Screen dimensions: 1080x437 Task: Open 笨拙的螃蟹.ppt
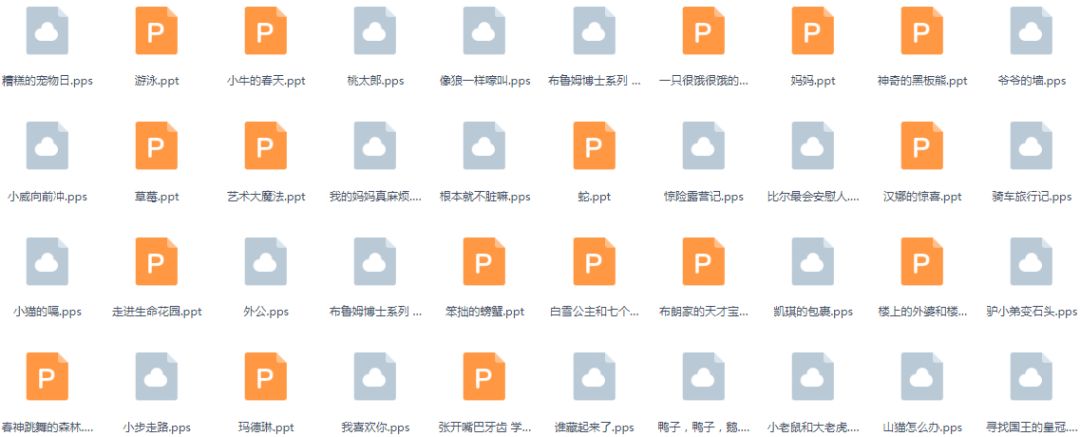tap(484, 262)
